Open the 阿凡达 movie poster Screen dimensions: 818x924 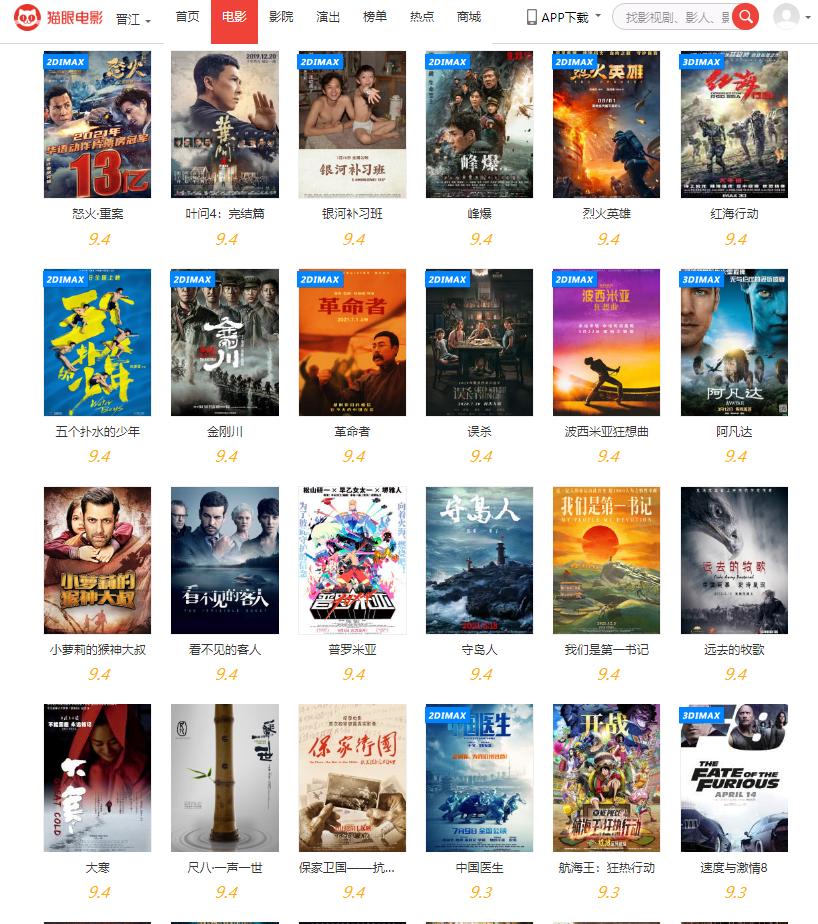coord(734,342)
